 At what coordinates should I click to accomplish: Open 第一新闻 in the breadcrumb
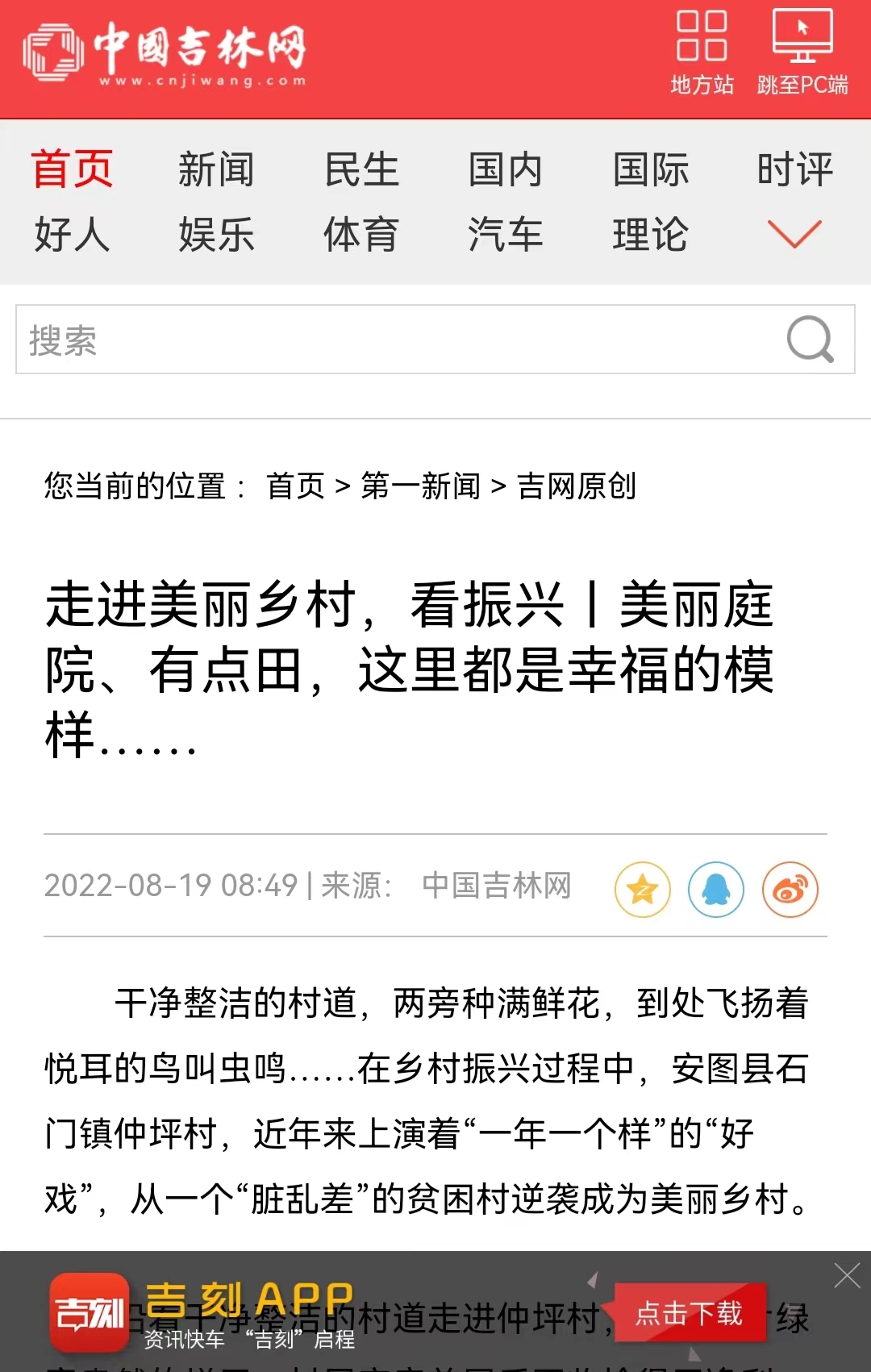(420, 486)
